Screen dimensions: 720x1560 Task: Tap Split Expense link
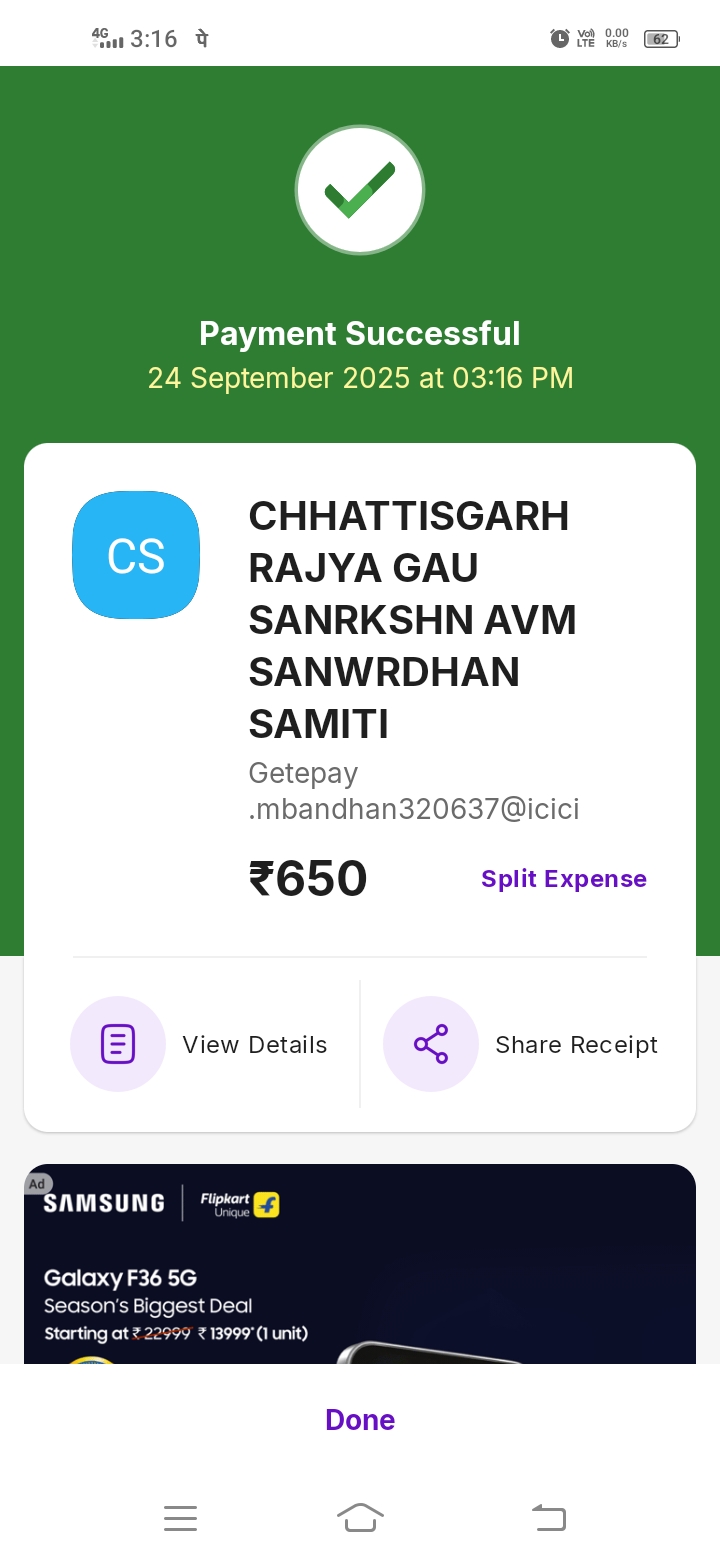[563, 879]
